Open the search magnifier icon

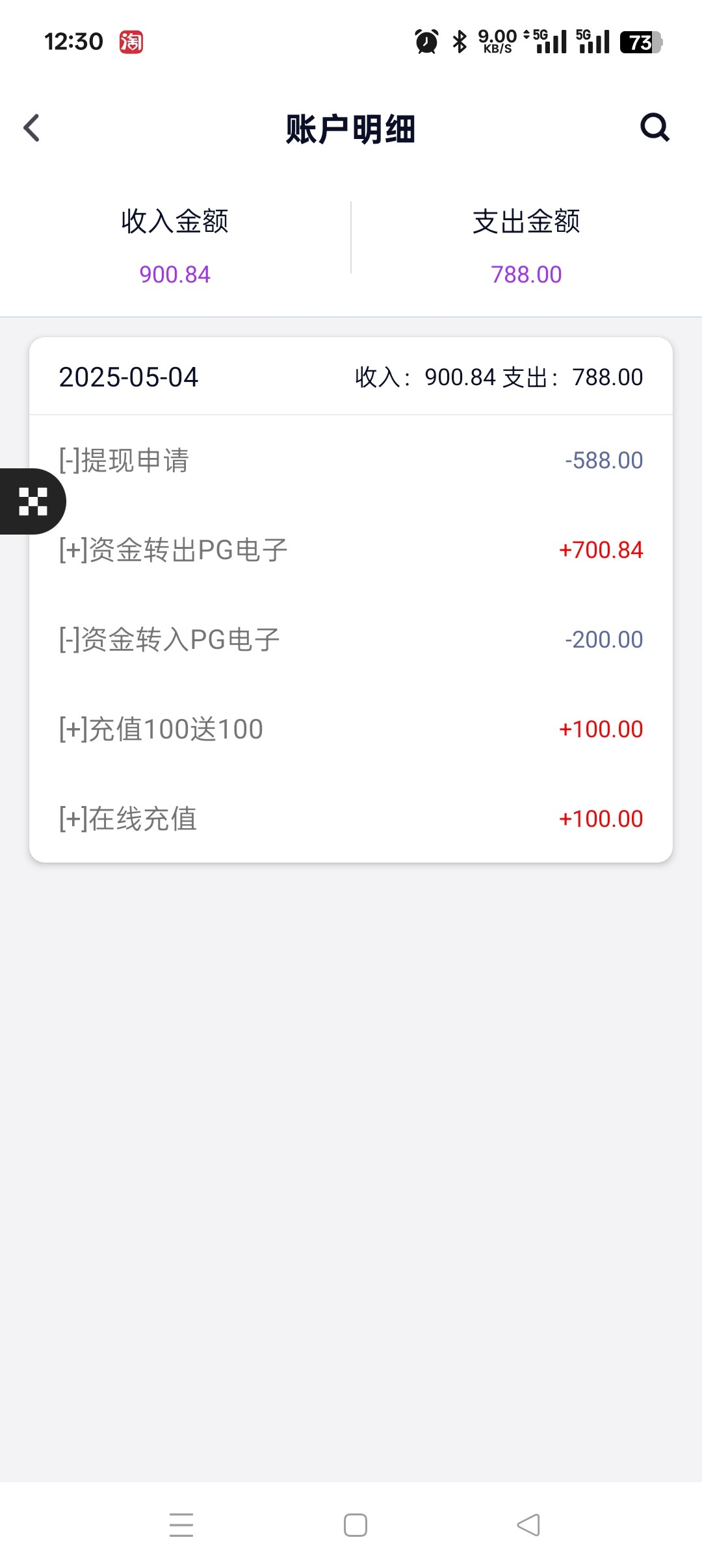click(x=655, y=127)
